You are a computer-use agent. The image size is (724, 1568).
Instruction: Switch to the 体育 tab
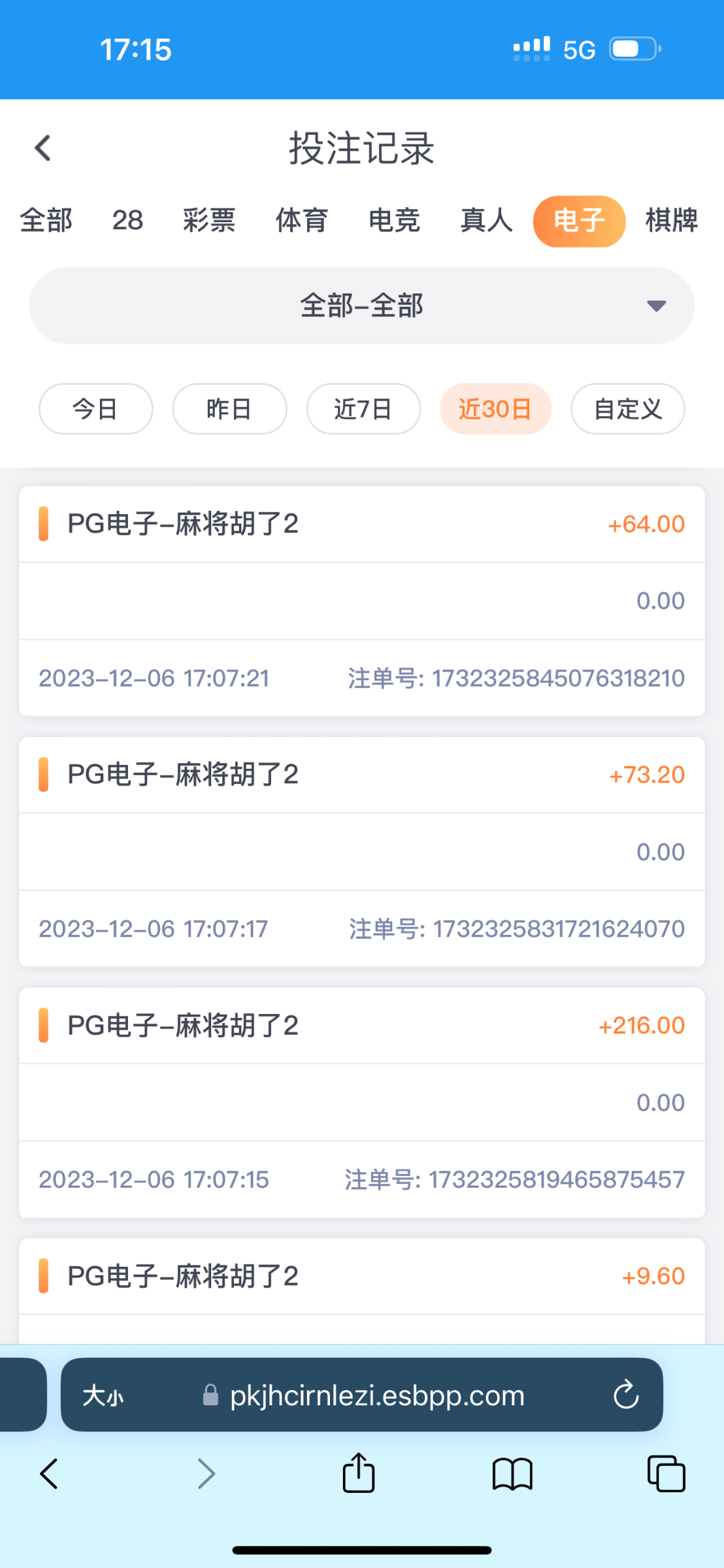(301, 221)
